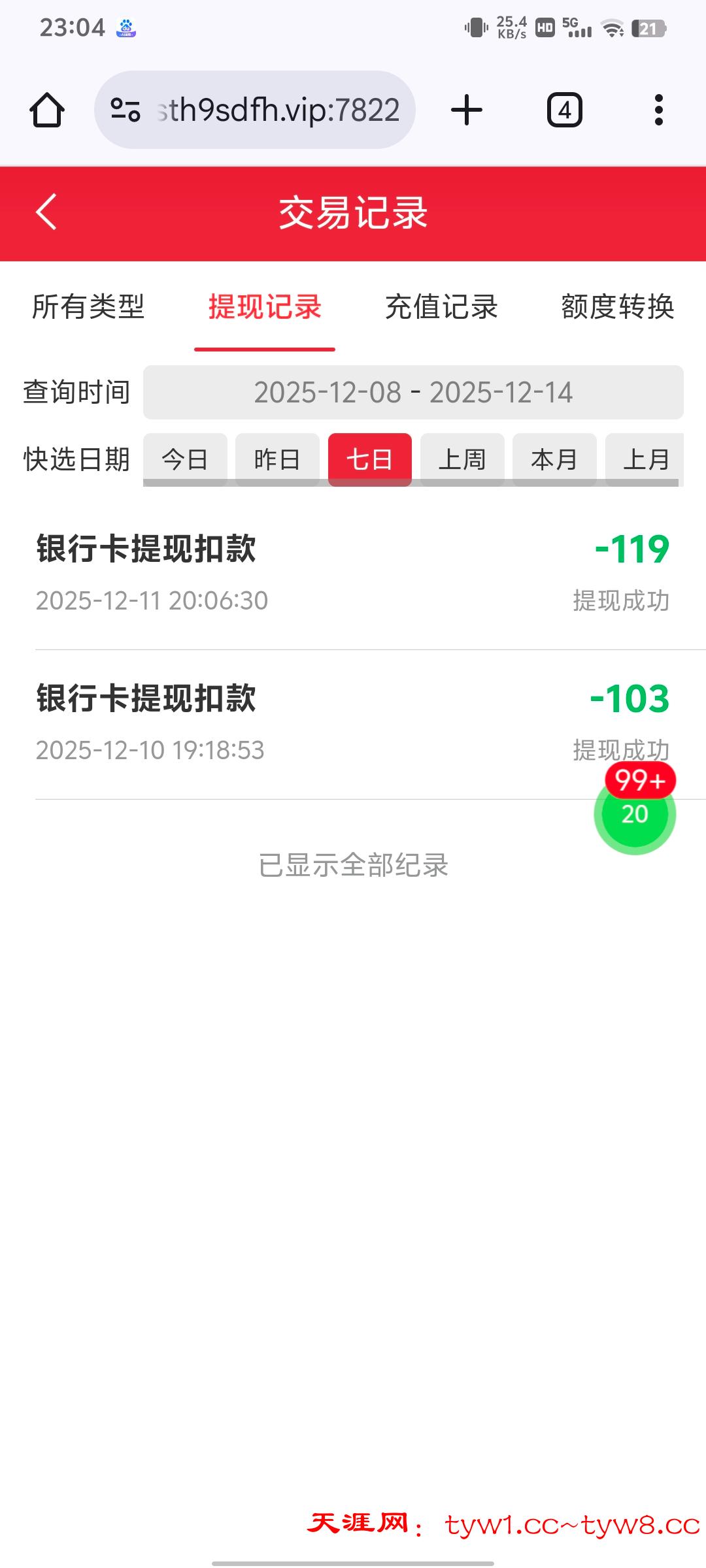Image resolution: width=706 pixels, height=1568 pixels.
Task: Open the browser home page
Action: (47, 110)
